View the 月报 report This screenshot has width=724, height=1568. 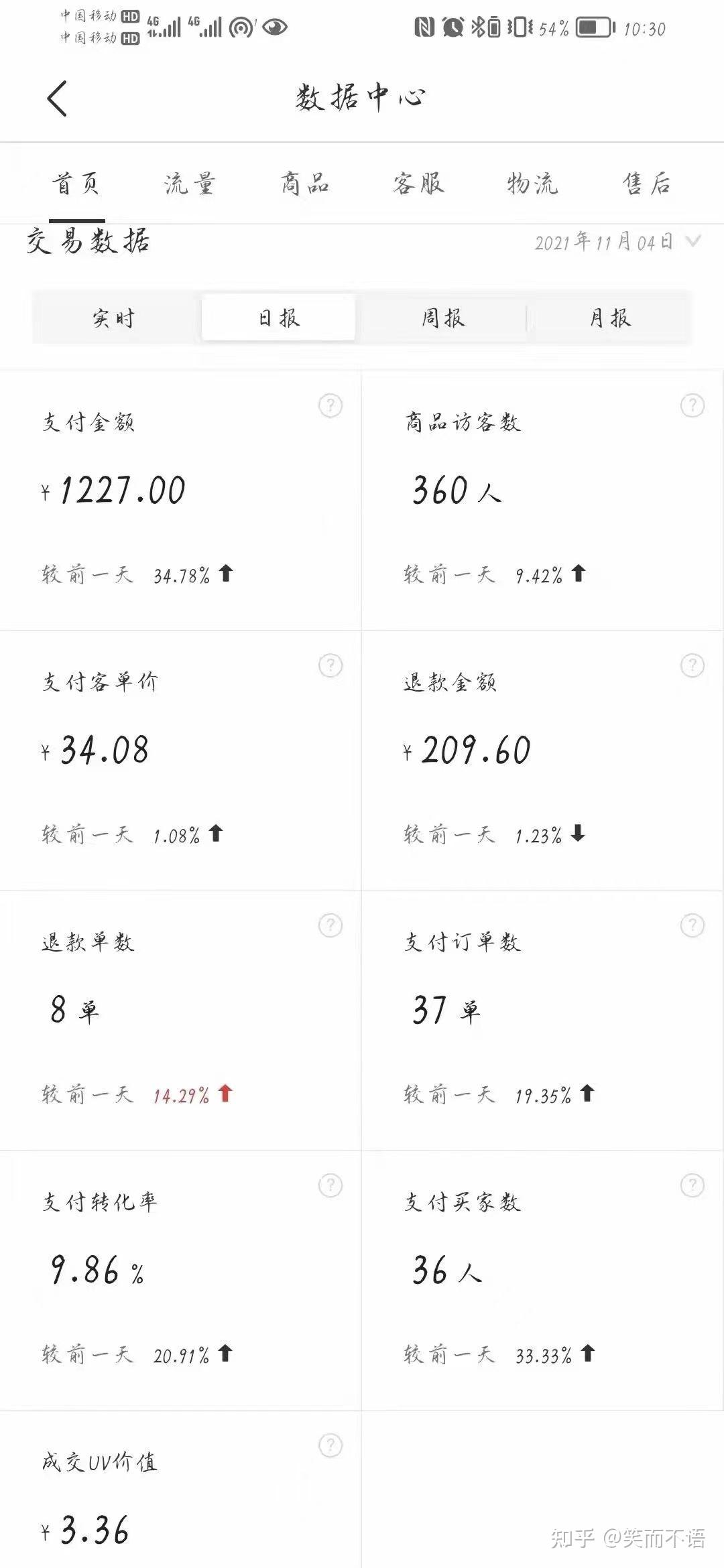point(609,318)
